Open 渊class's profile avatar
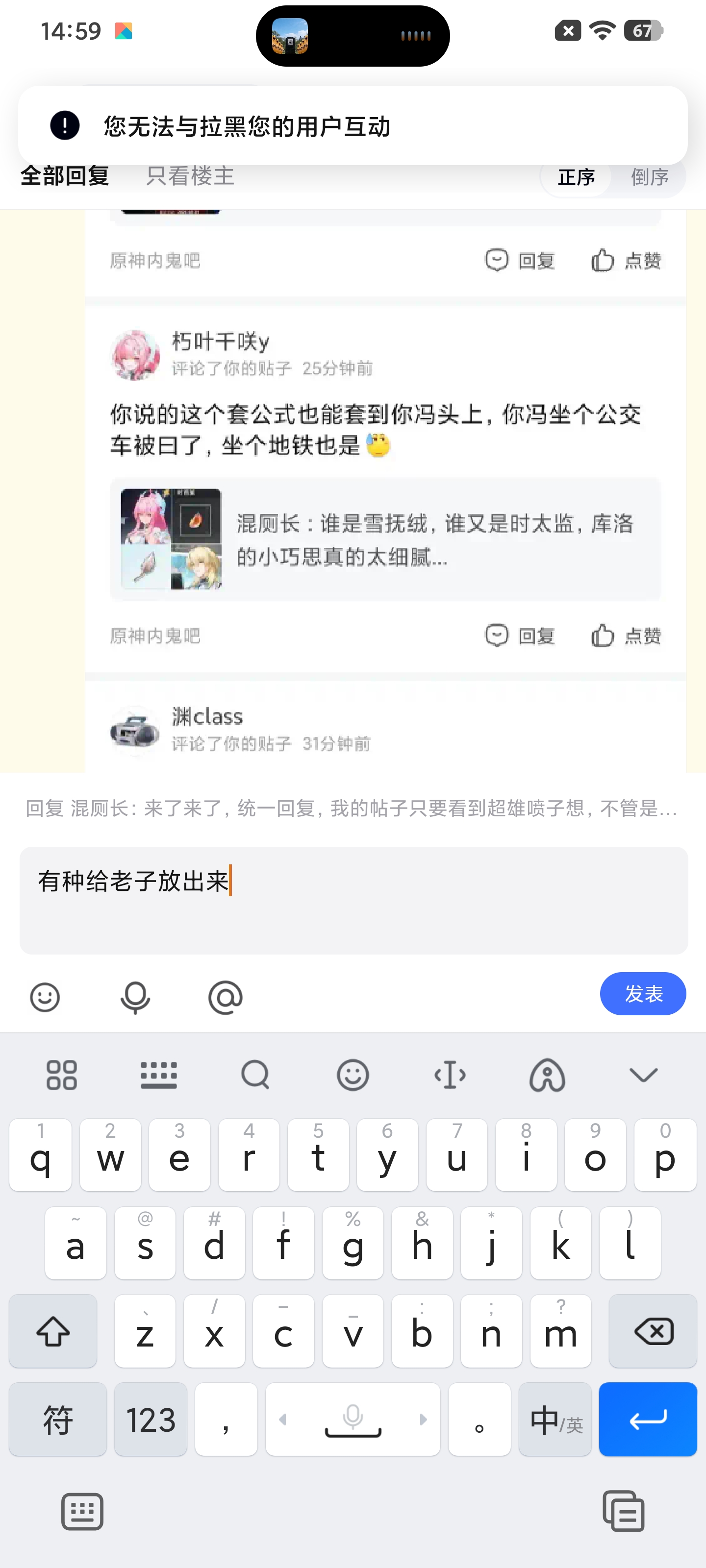This screenshot has height=1568, width=706. pyautogui.click(x=135, y=730)
